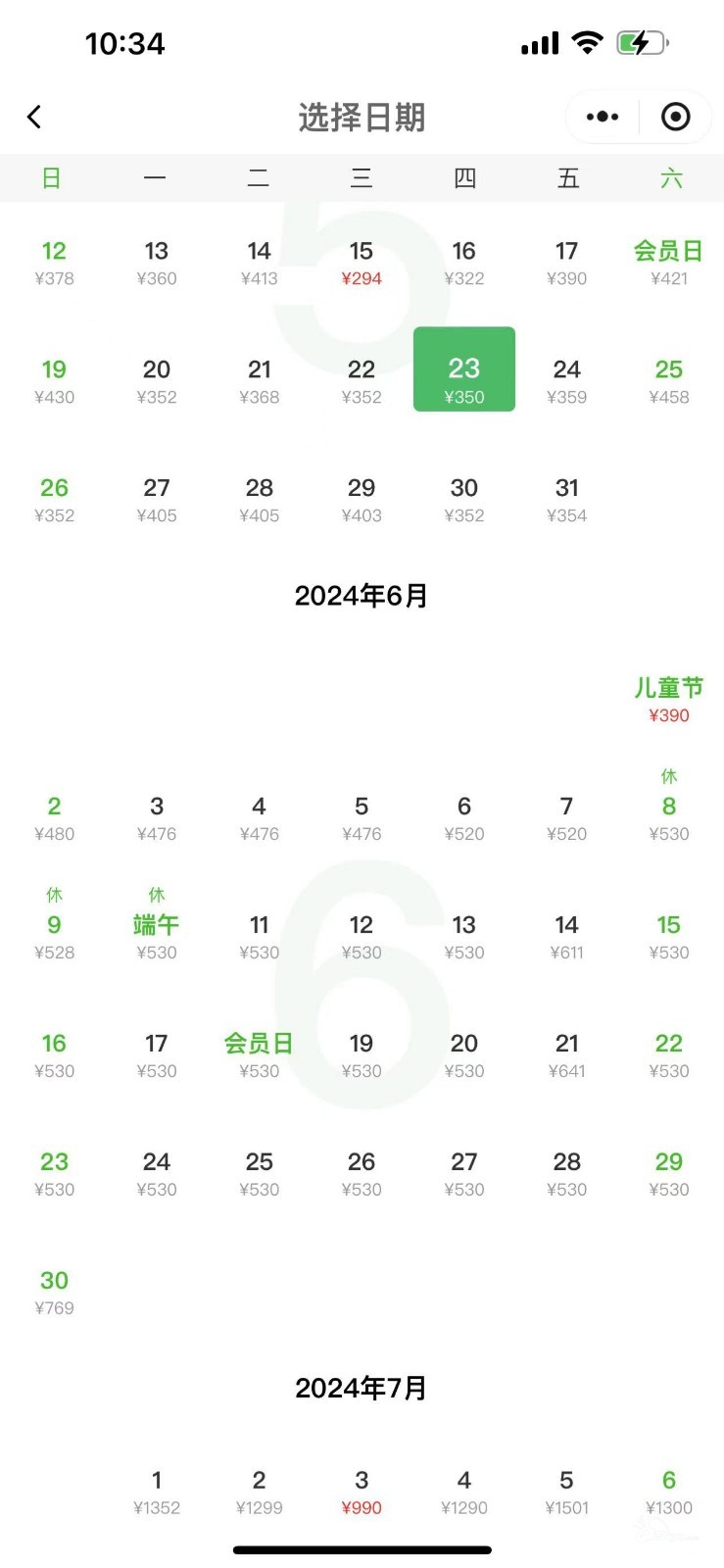Select June 14 priced ¥611

tap(567, 938)
